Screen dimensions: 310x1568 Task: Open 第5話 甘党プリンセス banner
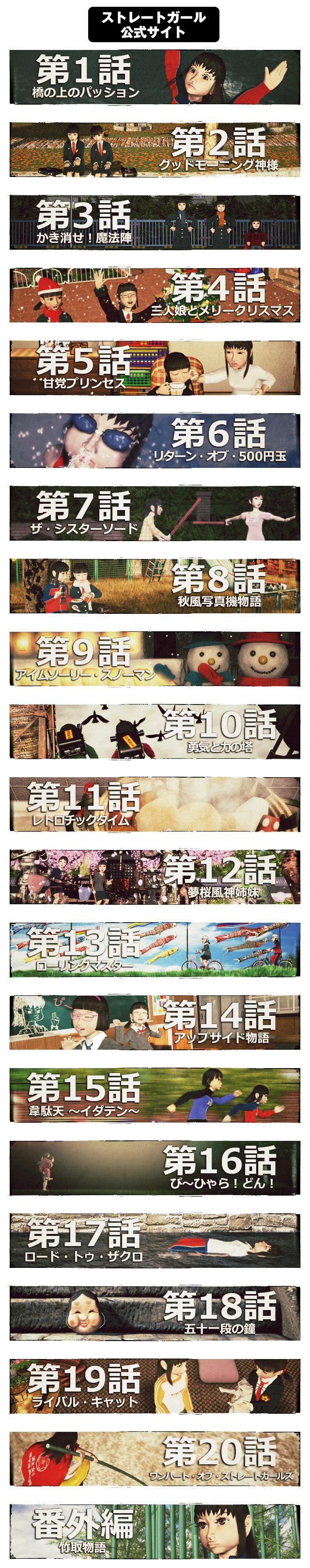click(155, 368)
